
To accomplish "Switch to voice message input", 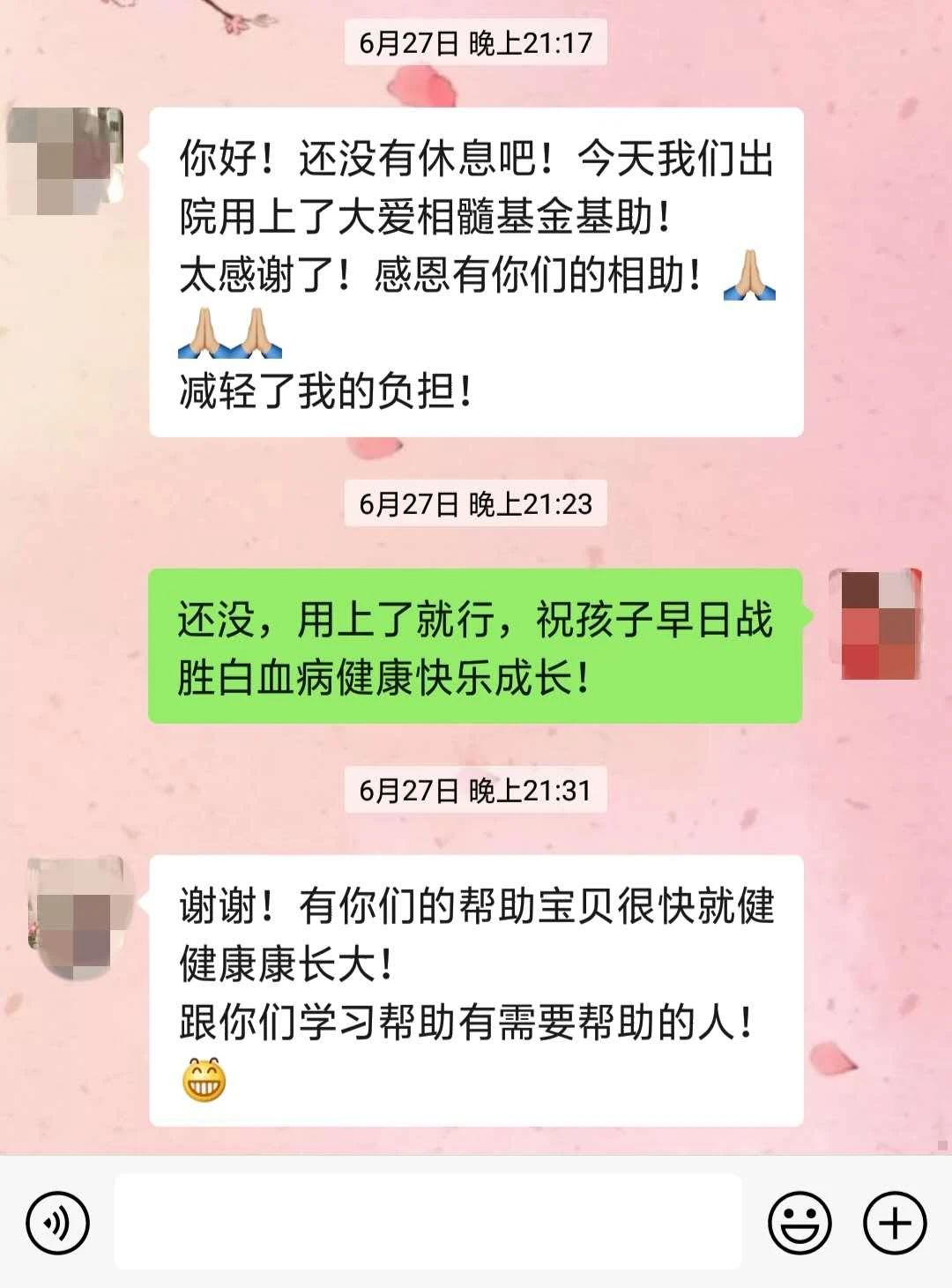I will pos(57,1223).
